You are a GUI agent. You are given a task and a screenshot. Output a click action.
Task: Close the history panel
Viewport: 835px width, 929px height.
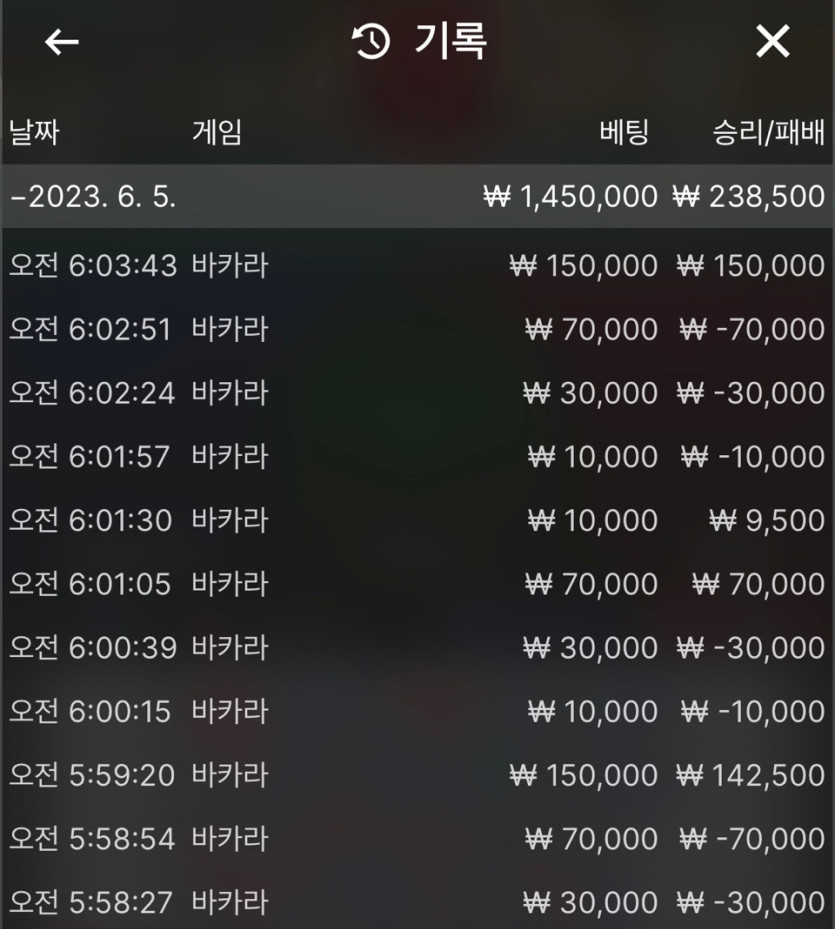click(x=772, y=42)
